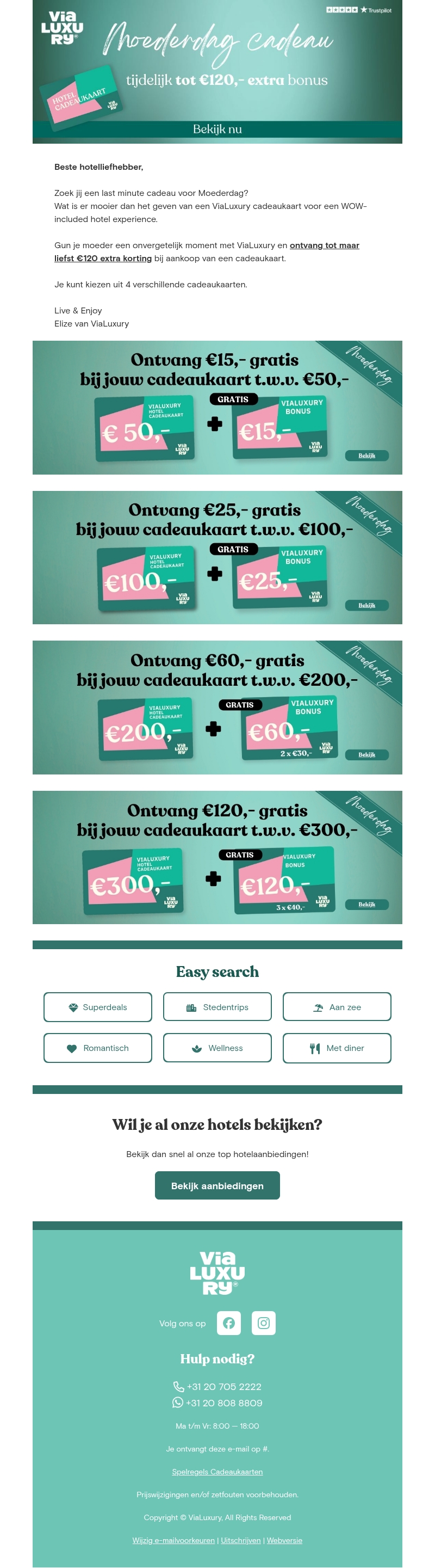This screenshot has width=435, height=1568.
Task: Tap the Uitschrijven link
Action: [x=240, y=1540]
